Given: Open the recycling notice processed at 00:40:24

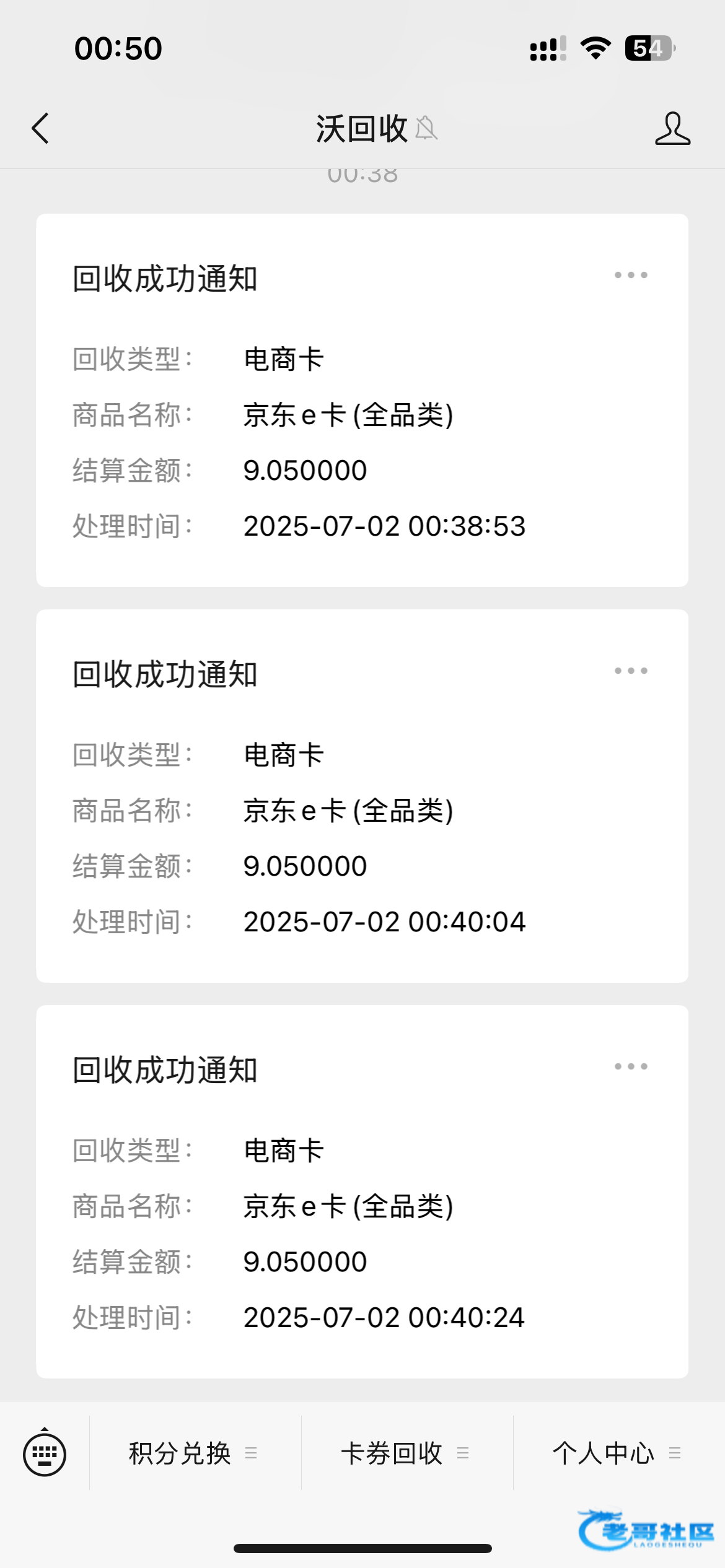Looking at the screenshot, I should tap(362, 1191).
